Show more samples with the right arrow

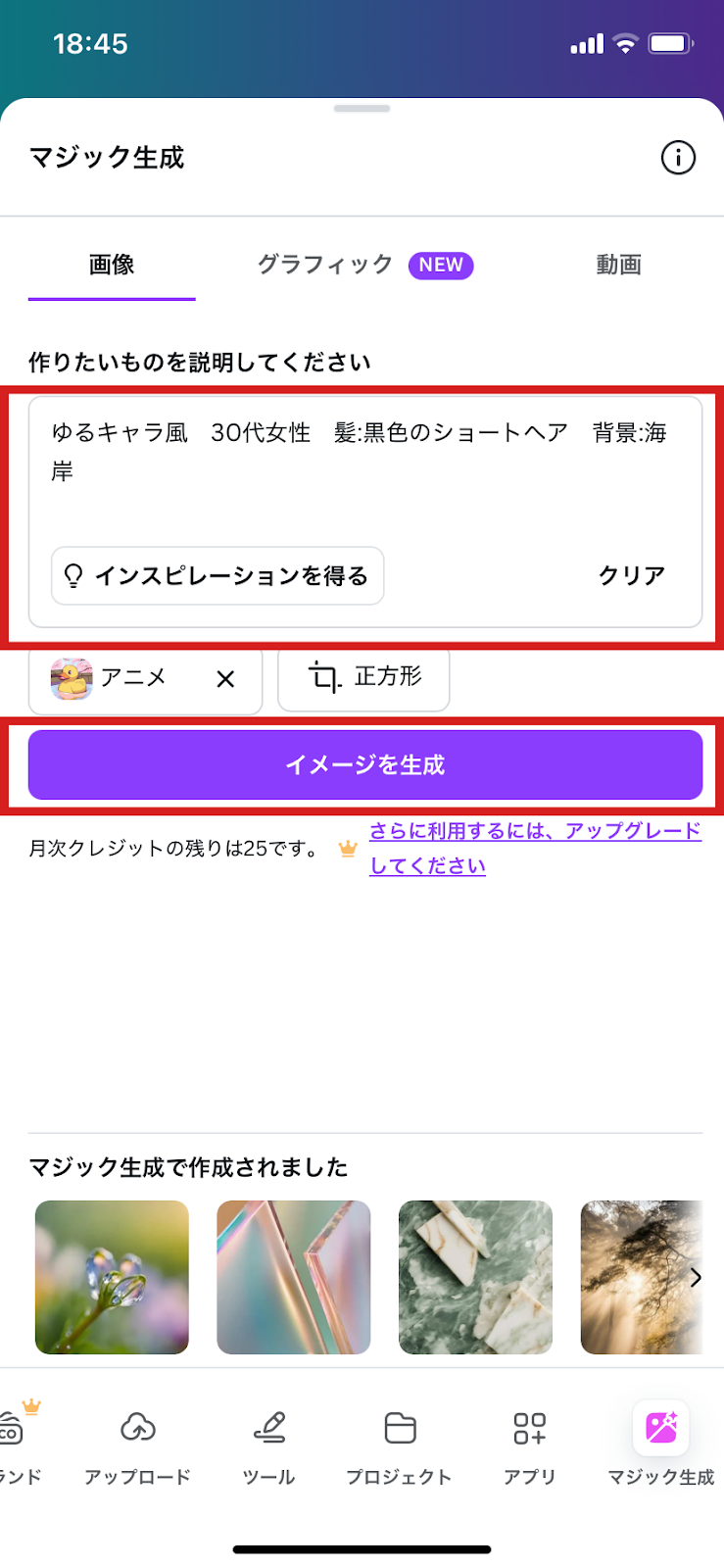[x=695, y=1277]
